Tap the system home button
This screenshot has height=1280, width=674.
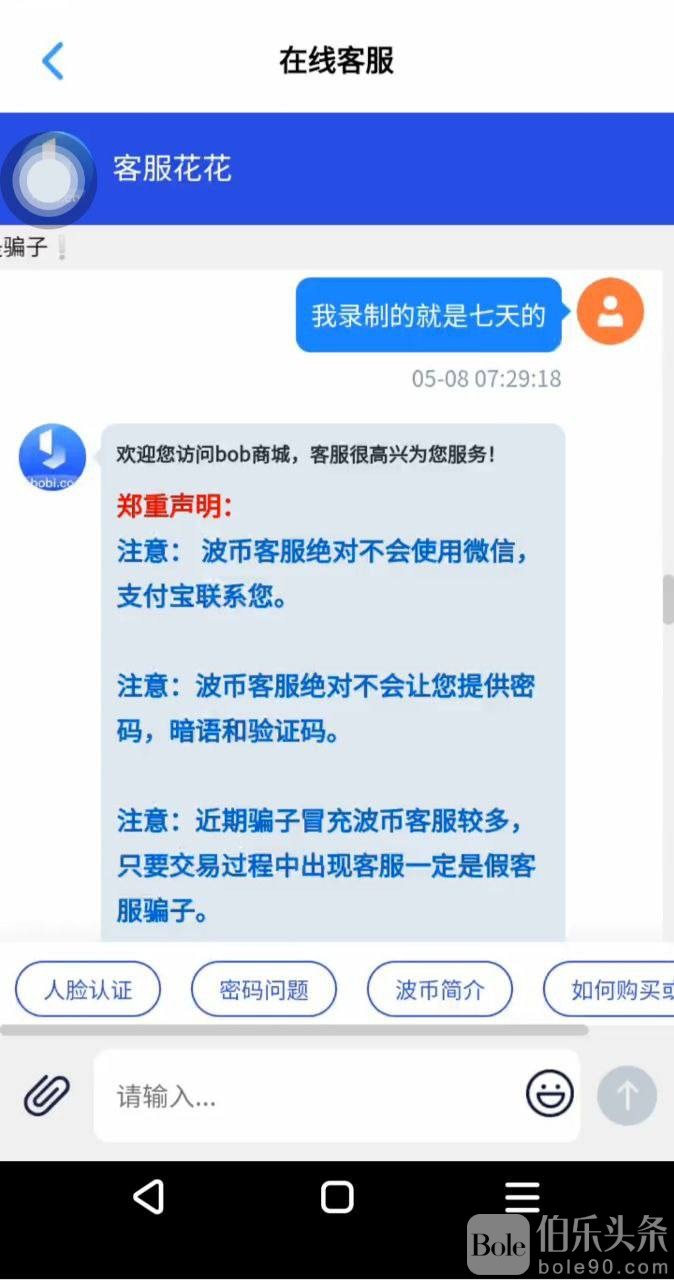pyautogui.click(x=337, y=1197)
